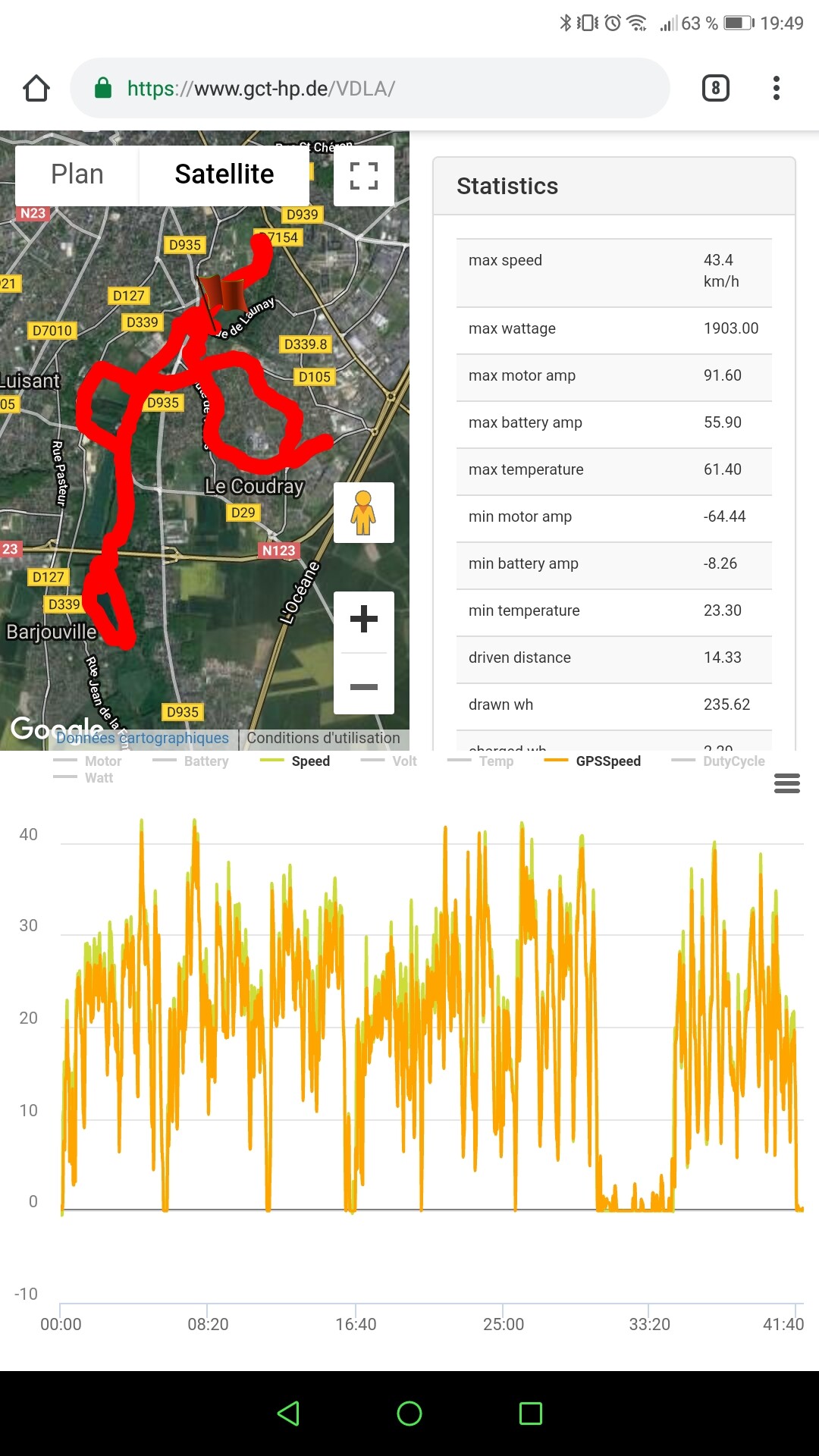Go to the browser home page
Screen dimensions: 819x1456
(x=36, y=88)
